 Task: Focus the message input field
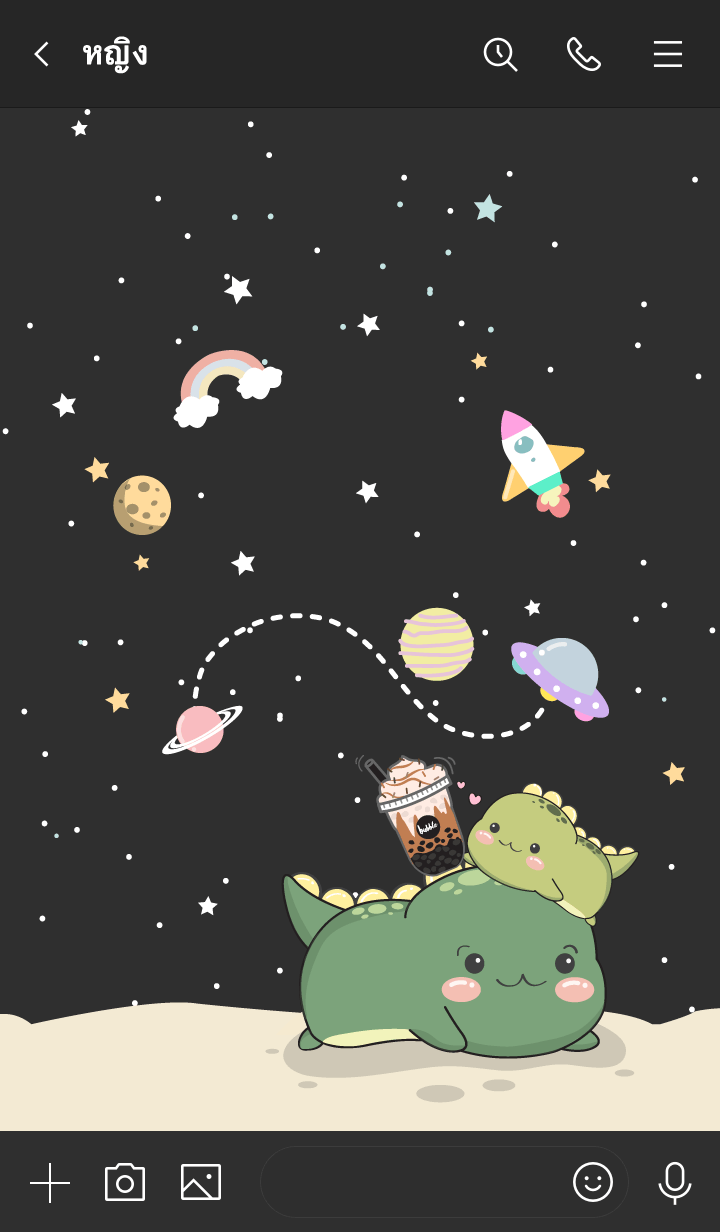click(410, 1182)
